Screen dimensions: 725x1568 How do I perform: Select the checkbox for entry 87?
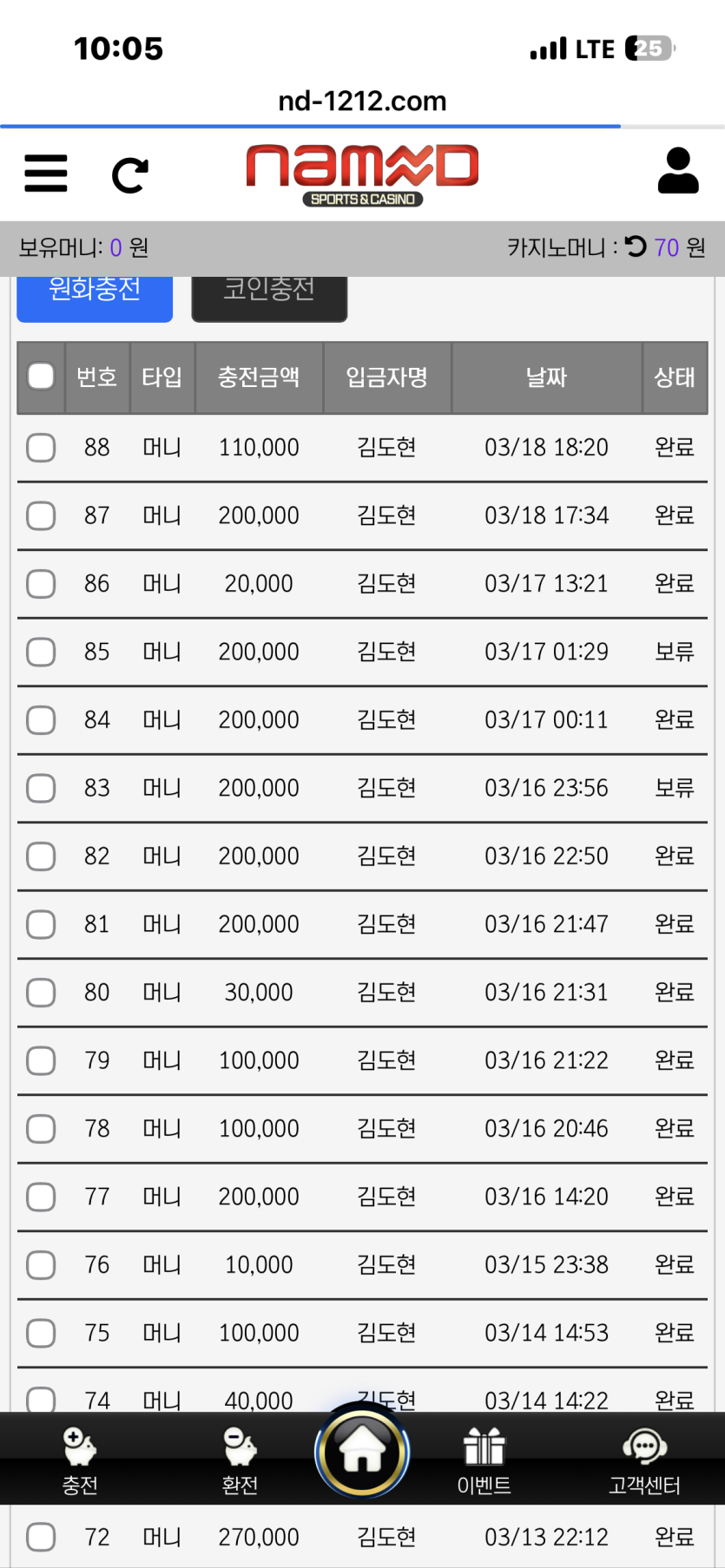[x=41, y=515]
